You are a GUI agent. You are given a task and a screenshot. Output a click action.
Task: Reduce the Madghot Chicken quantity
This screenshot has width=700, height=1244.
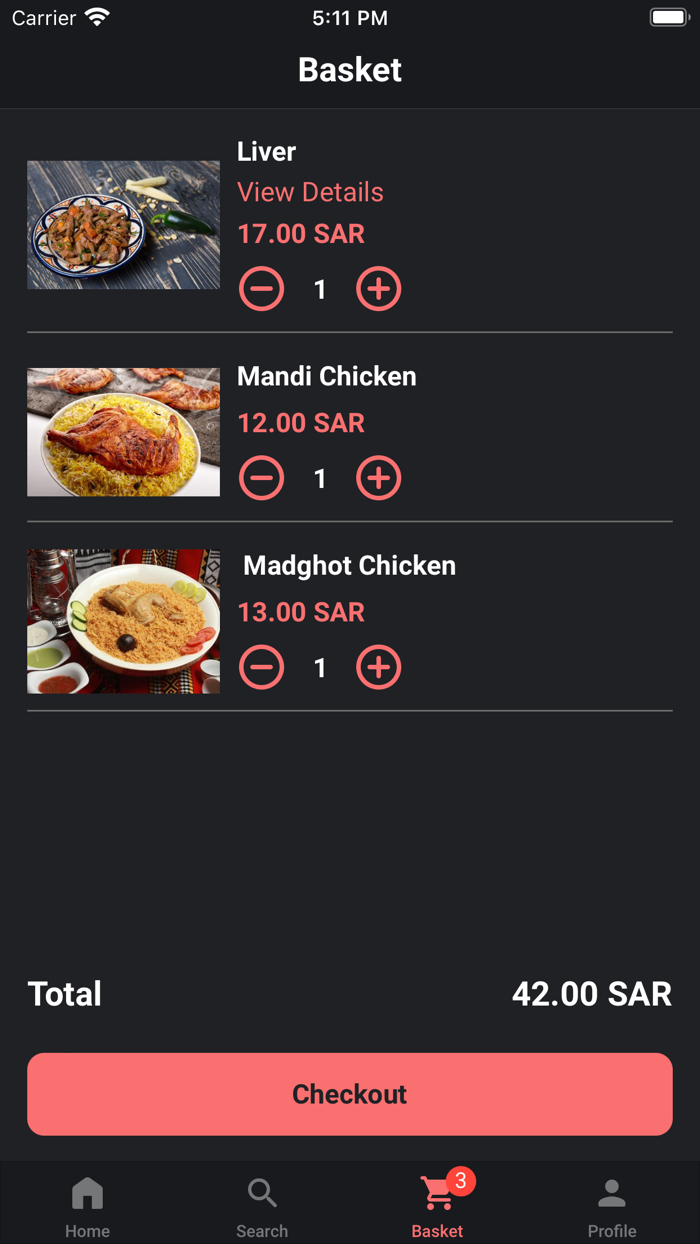tap(262, 667)
